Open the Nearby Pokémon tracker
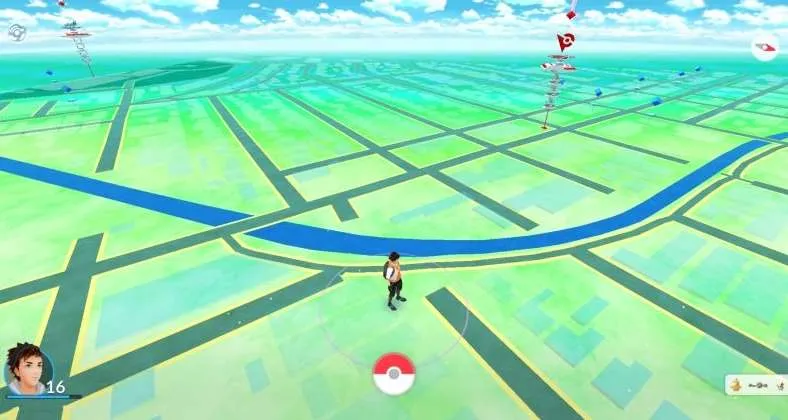Image resolution: width=788 pixels, height=420 pixels. tap(757, 384)
